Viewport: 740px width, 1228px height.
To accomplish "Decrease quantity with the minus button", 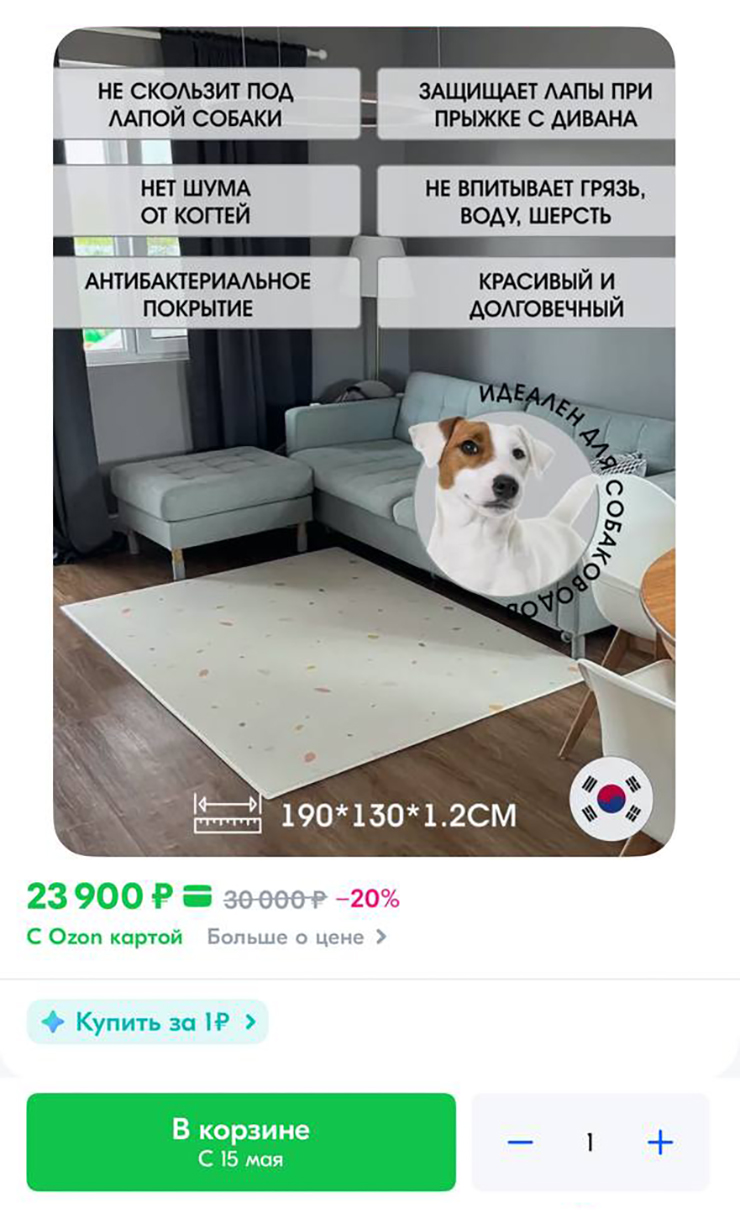I will pyautogui.click(x=520, y=1142).
